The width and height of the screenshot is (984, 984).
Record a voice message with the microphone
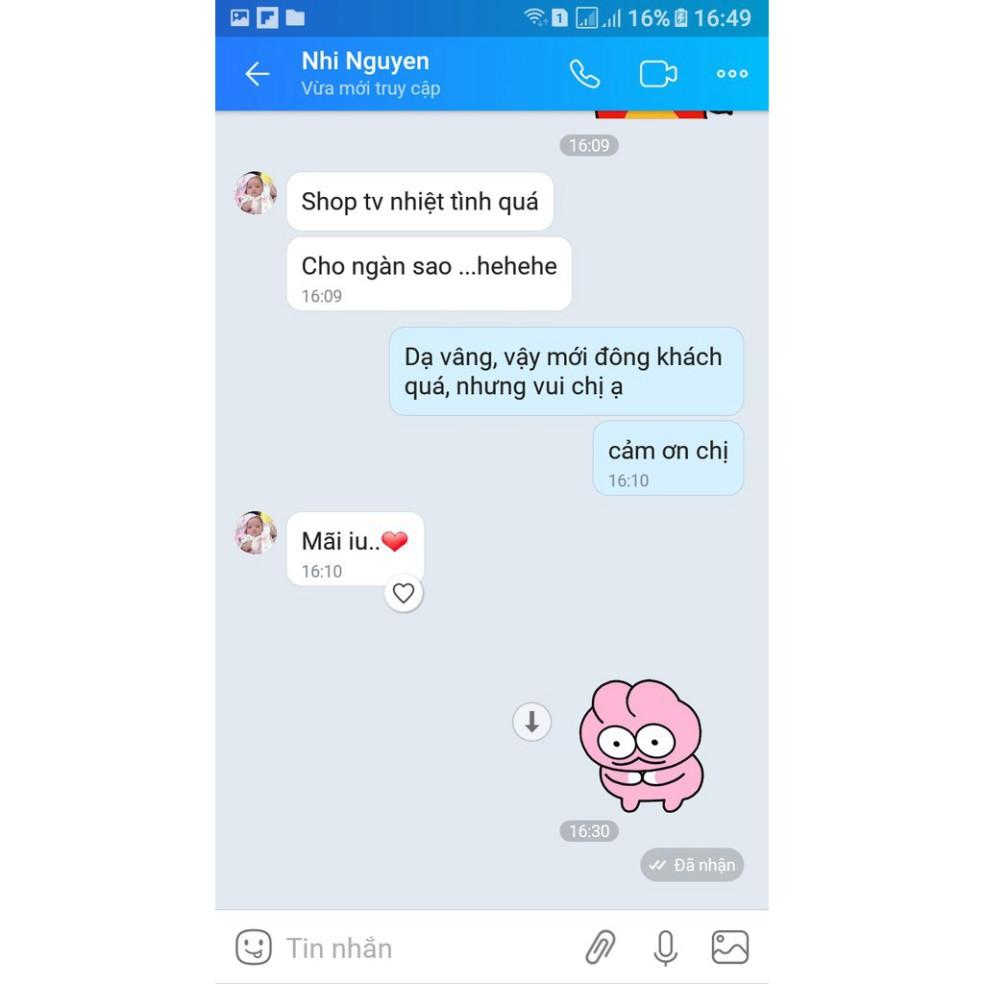665,947
